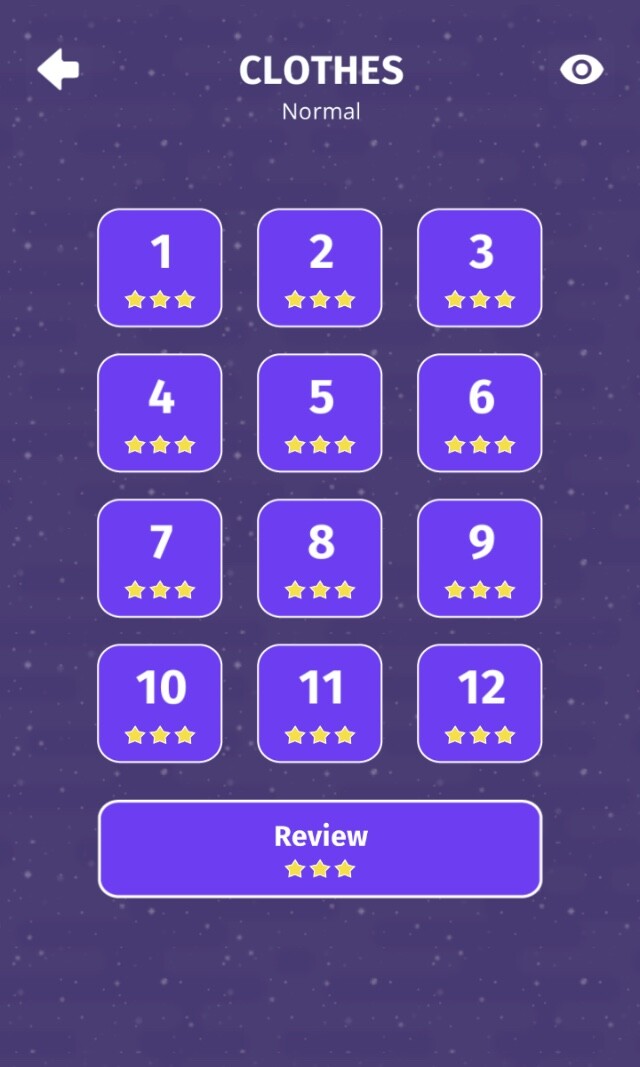640x1067 pixels.
Task: Go back using the arrow icon
Action: point(58,69)
